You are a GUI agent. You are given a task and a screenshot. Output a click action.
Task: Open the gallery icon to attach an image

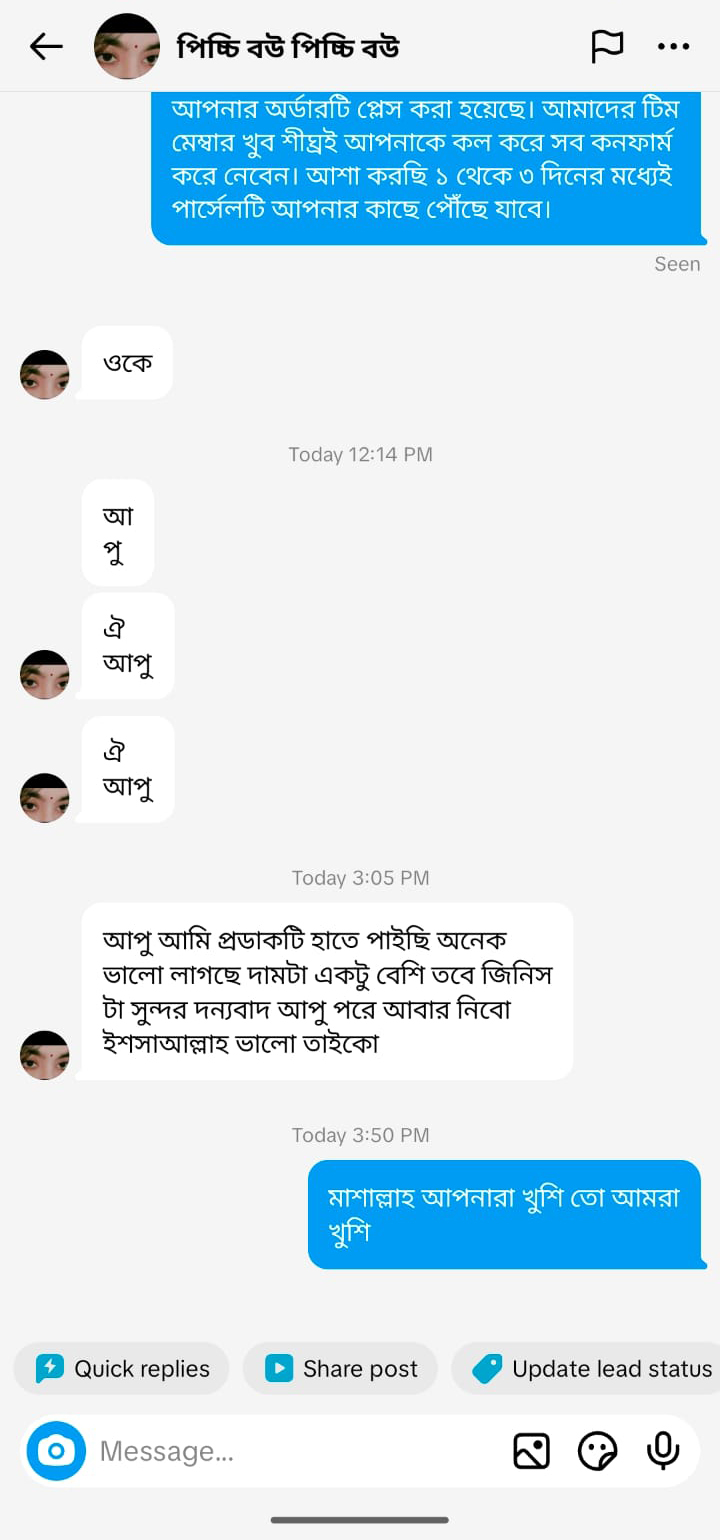click(530, 1450)
